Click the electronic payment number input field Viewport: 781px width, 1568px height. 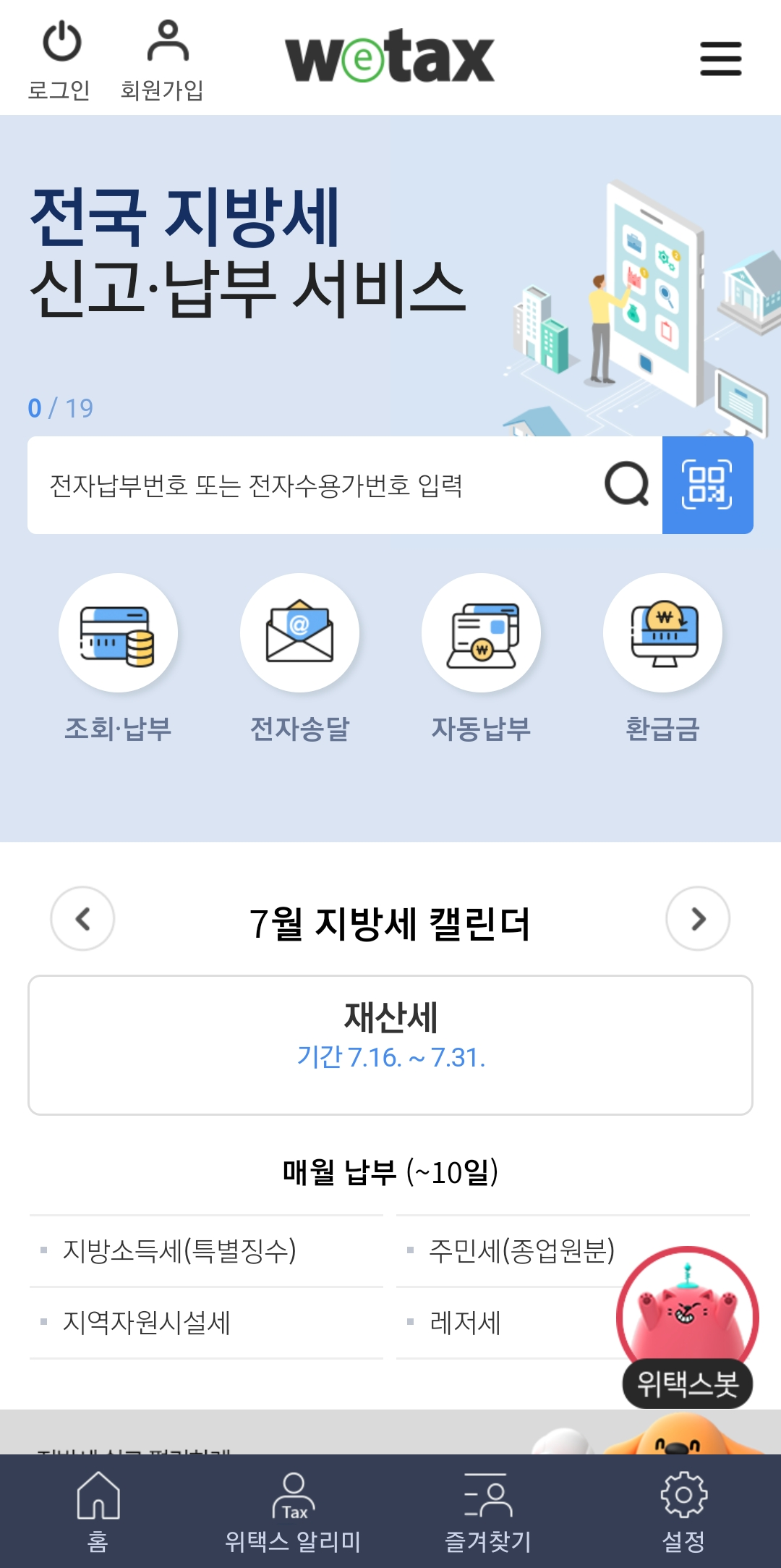pos(325,485)
